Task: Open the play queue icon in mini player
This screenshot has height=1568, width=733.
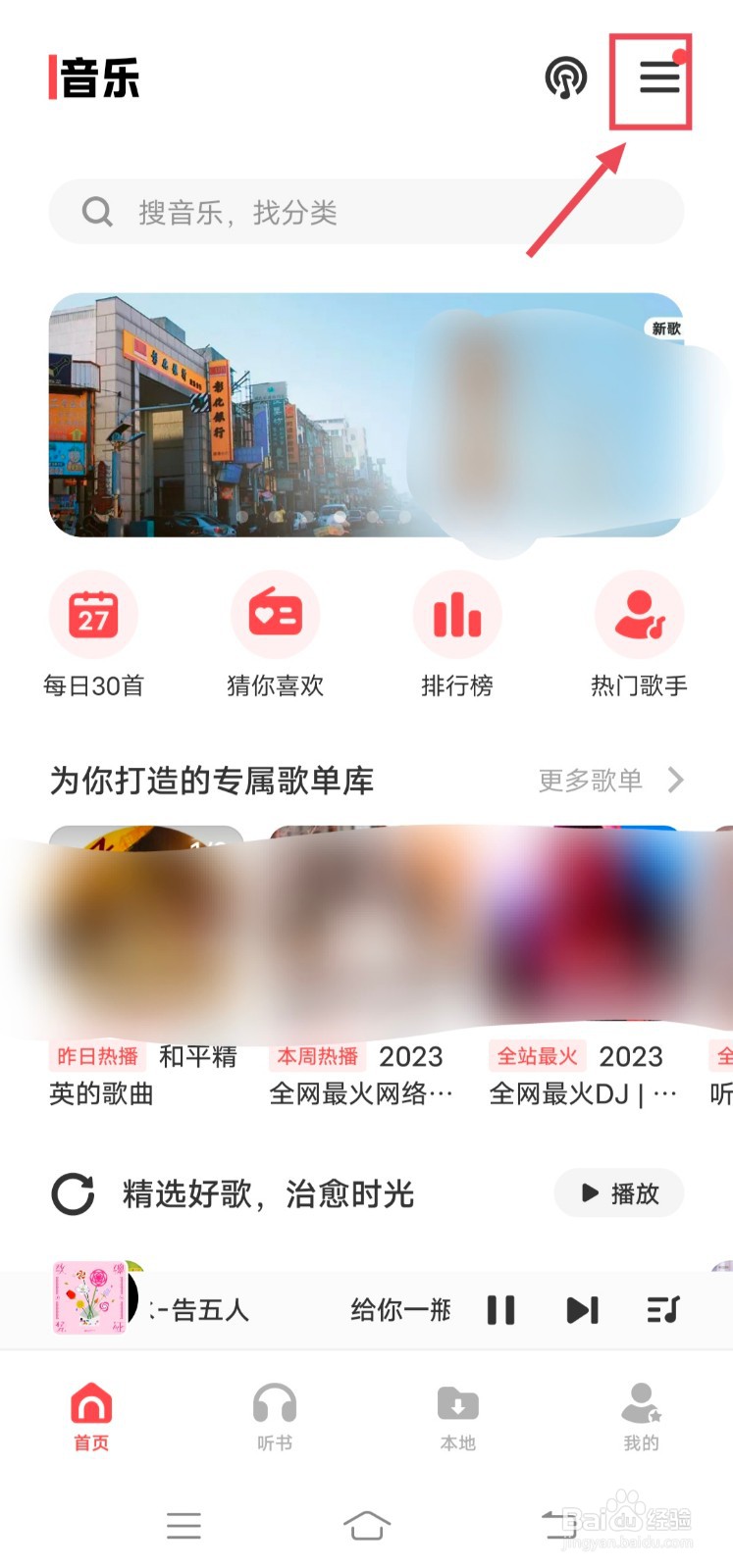Action: [x=662, y=1308]
